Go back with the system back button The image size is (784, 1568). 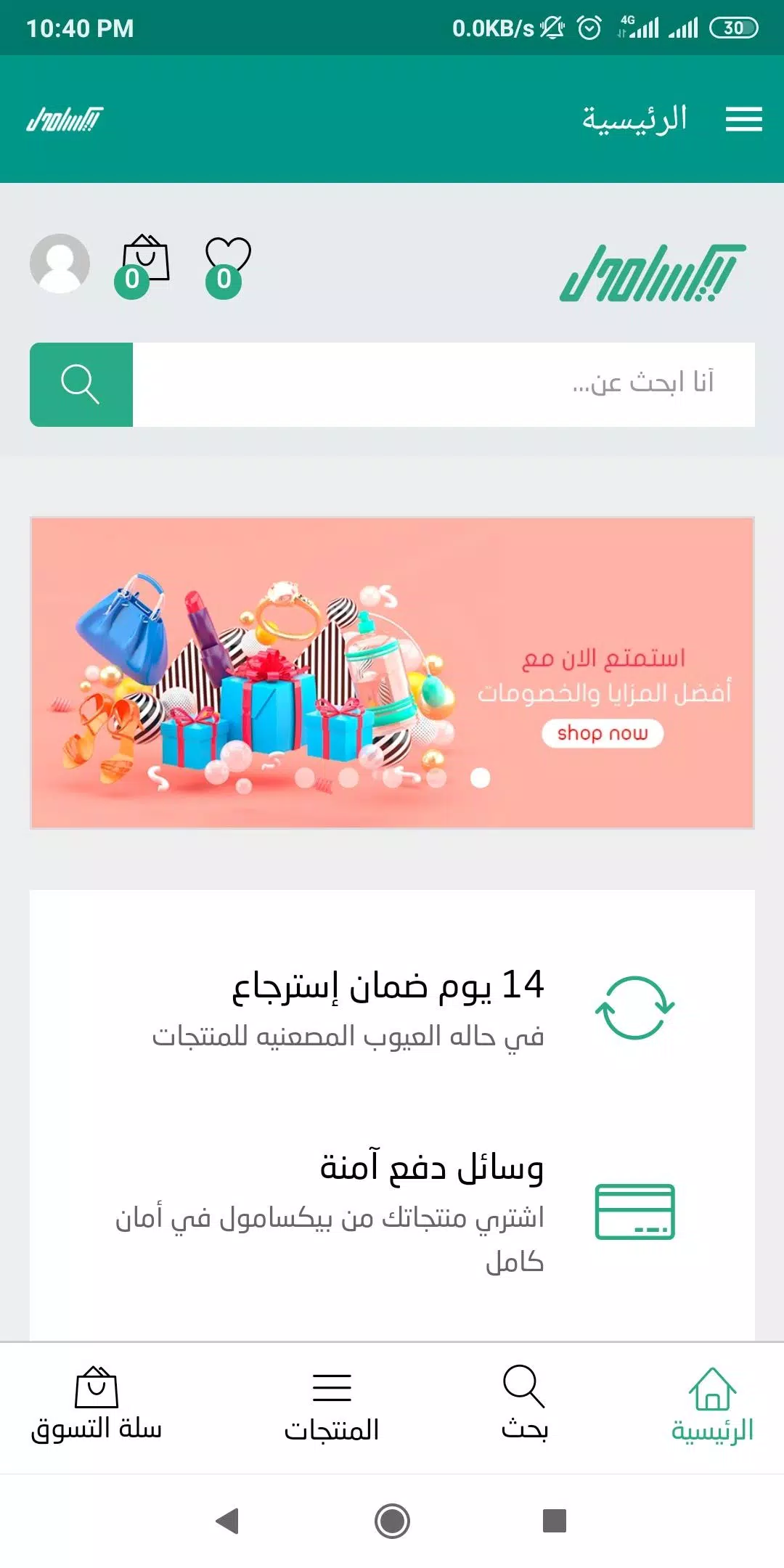(228, 1521)
